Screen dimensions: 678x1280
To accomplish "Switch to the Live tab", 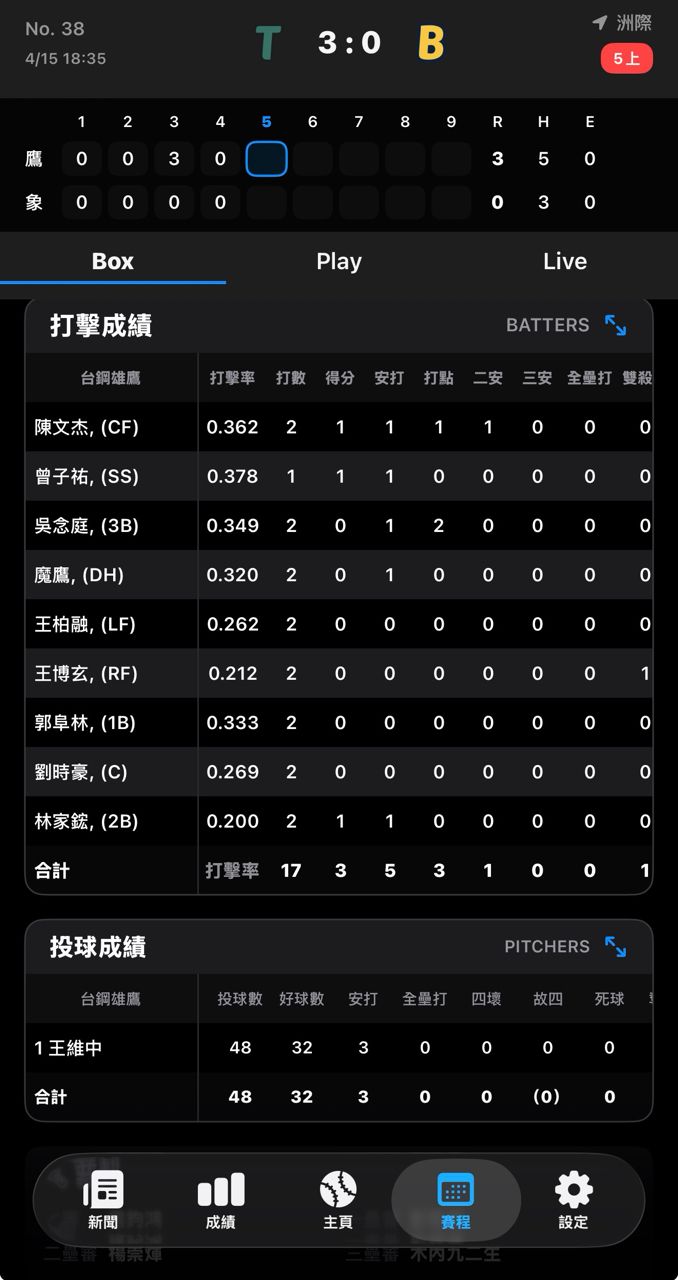I will pyautogui.click(x=564, y=261).
